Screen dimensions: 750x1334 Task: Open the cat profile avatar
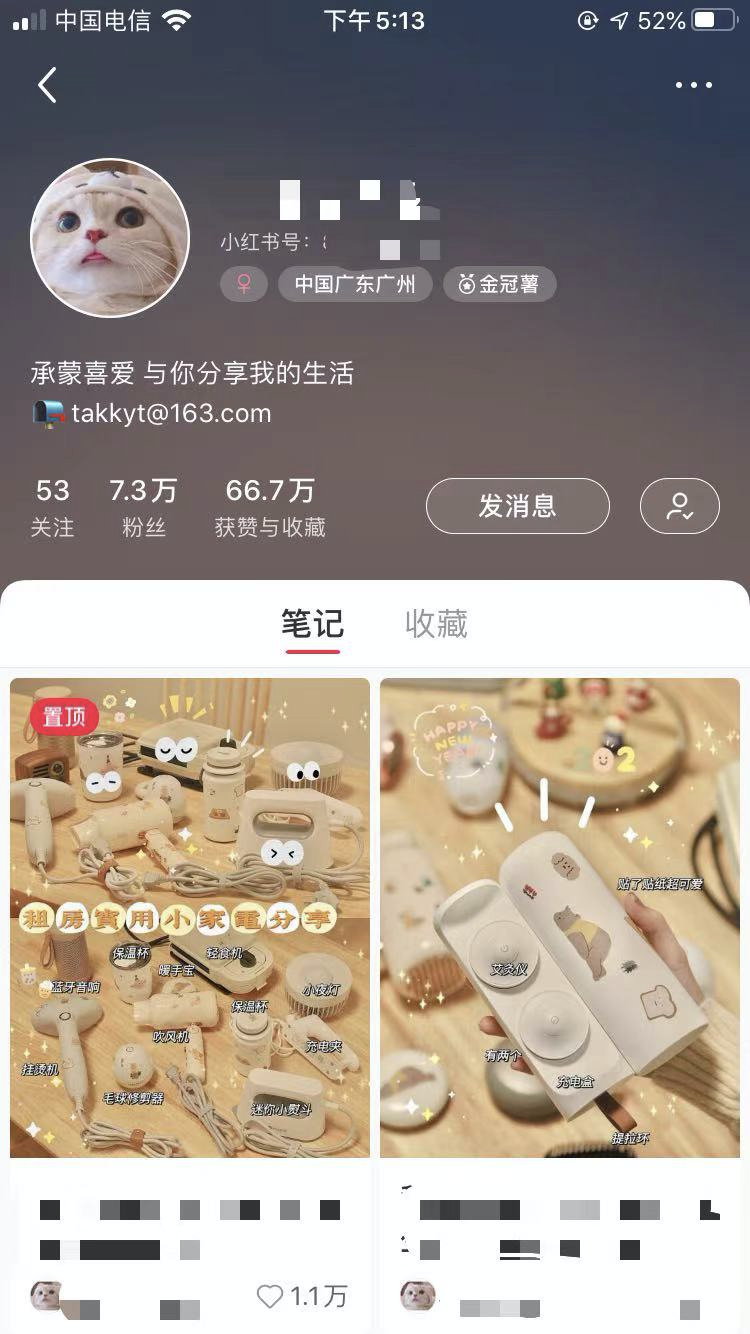pos(110,237)
